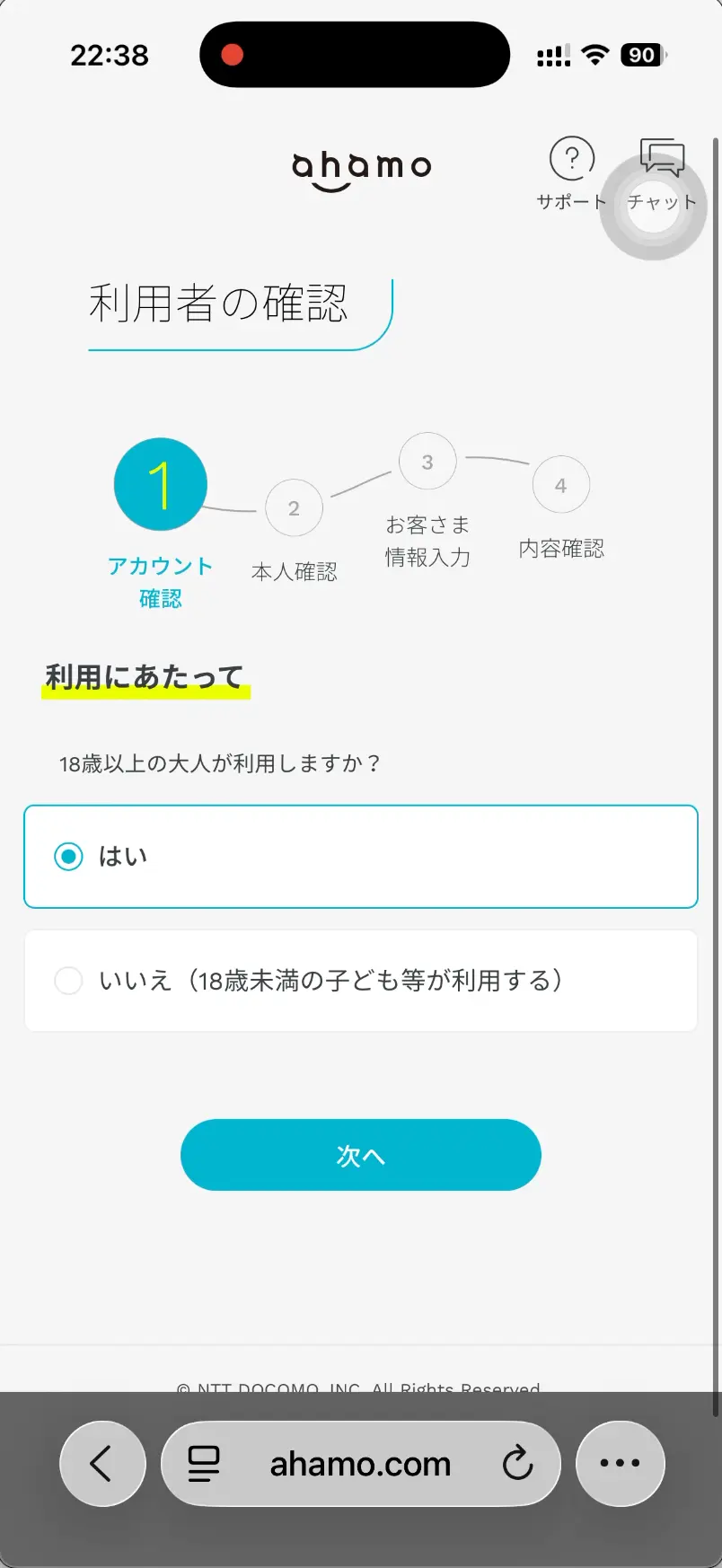722x1568 pixels.
Task: Tap the ahamo logo
Action: click(x=361, y=167)
